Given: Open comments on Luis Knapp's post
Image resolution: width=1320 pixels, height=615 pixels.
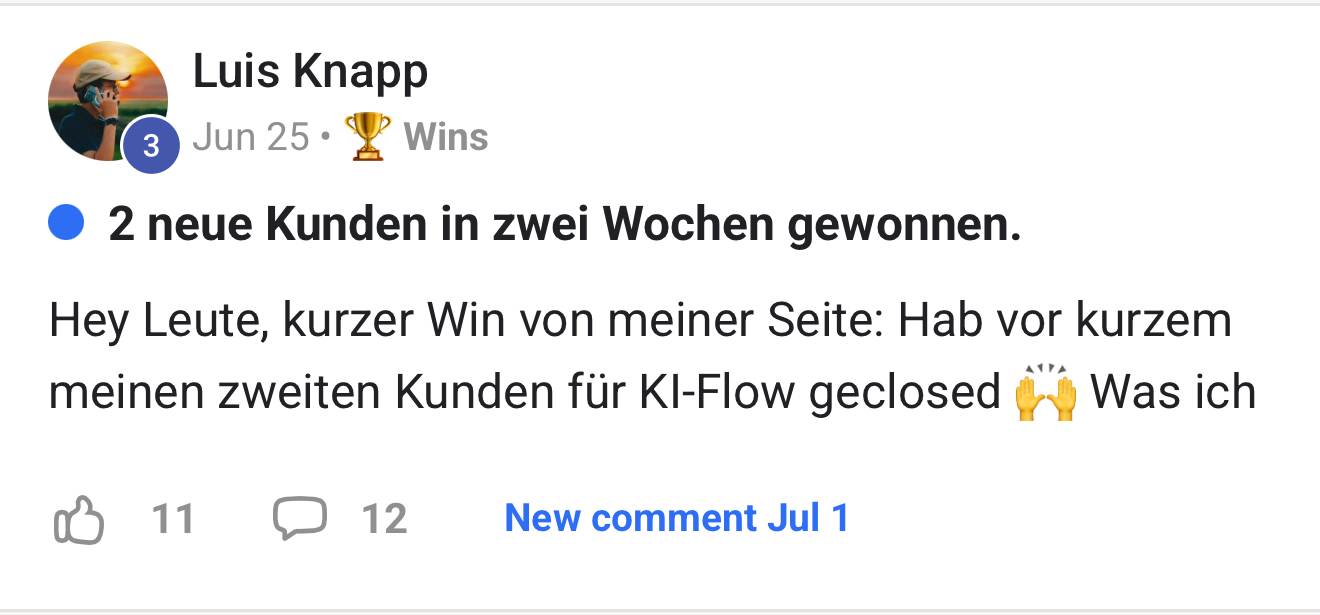Looking at the screenshot, I should click(x=300, y=519).
